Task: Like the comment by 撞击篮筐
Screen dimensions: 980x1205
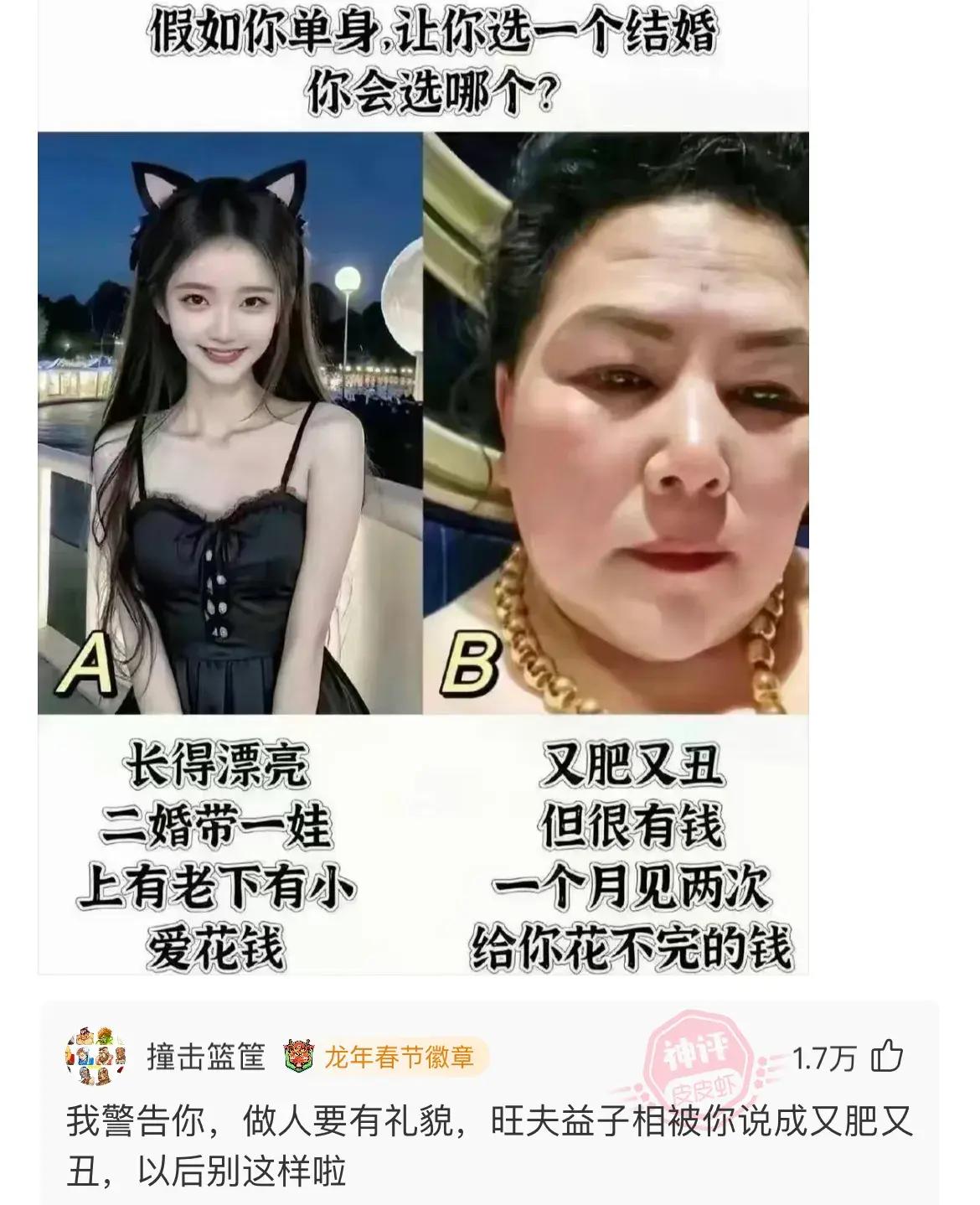Action: pyautogui.click(x=887, y=1058)
